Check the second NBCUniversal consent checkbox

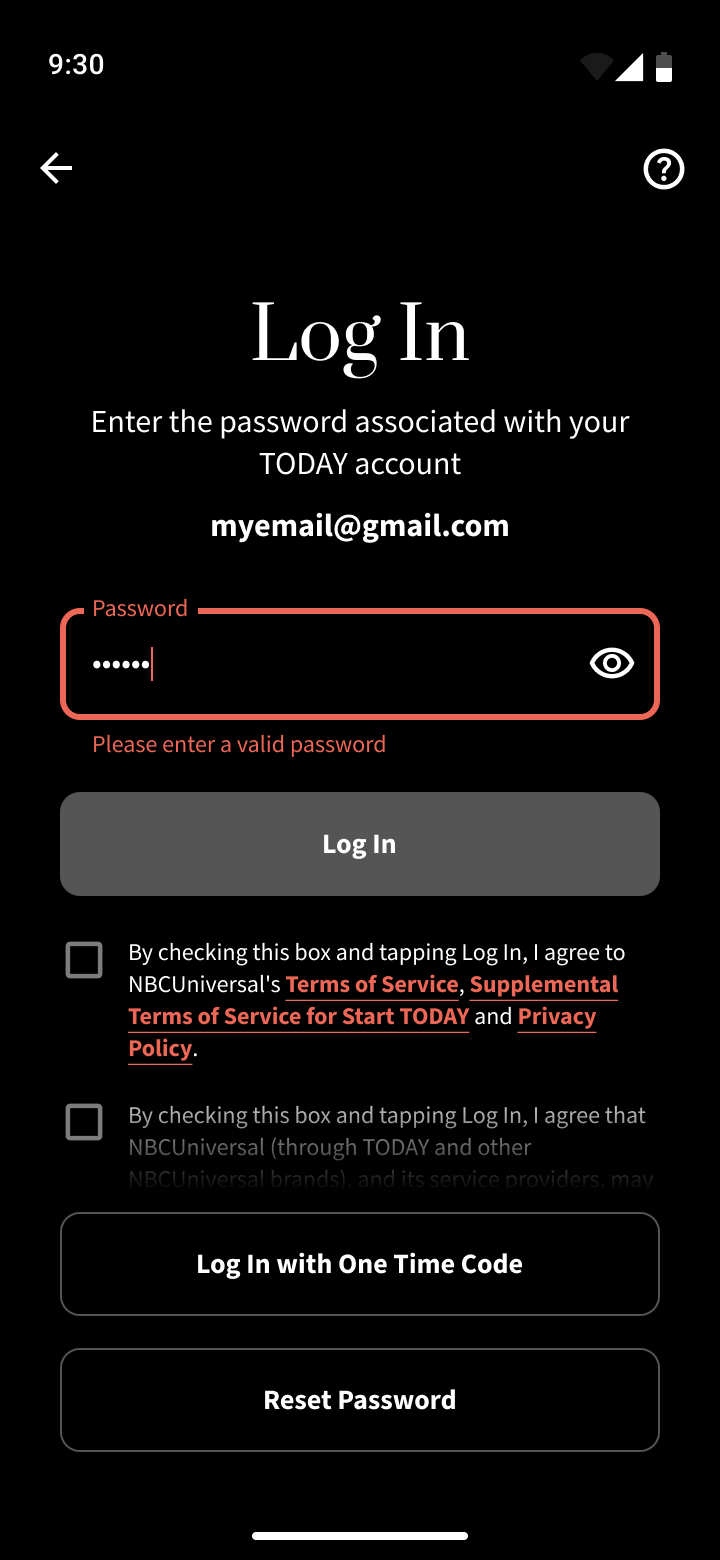(84, 1122)
